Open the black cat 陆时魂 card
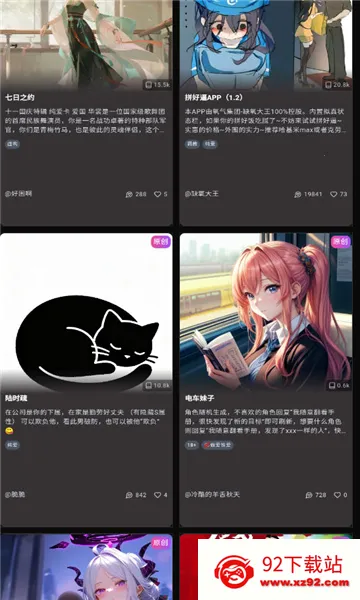The width and height of the screenshot is (360, 600). pos(86,380)
